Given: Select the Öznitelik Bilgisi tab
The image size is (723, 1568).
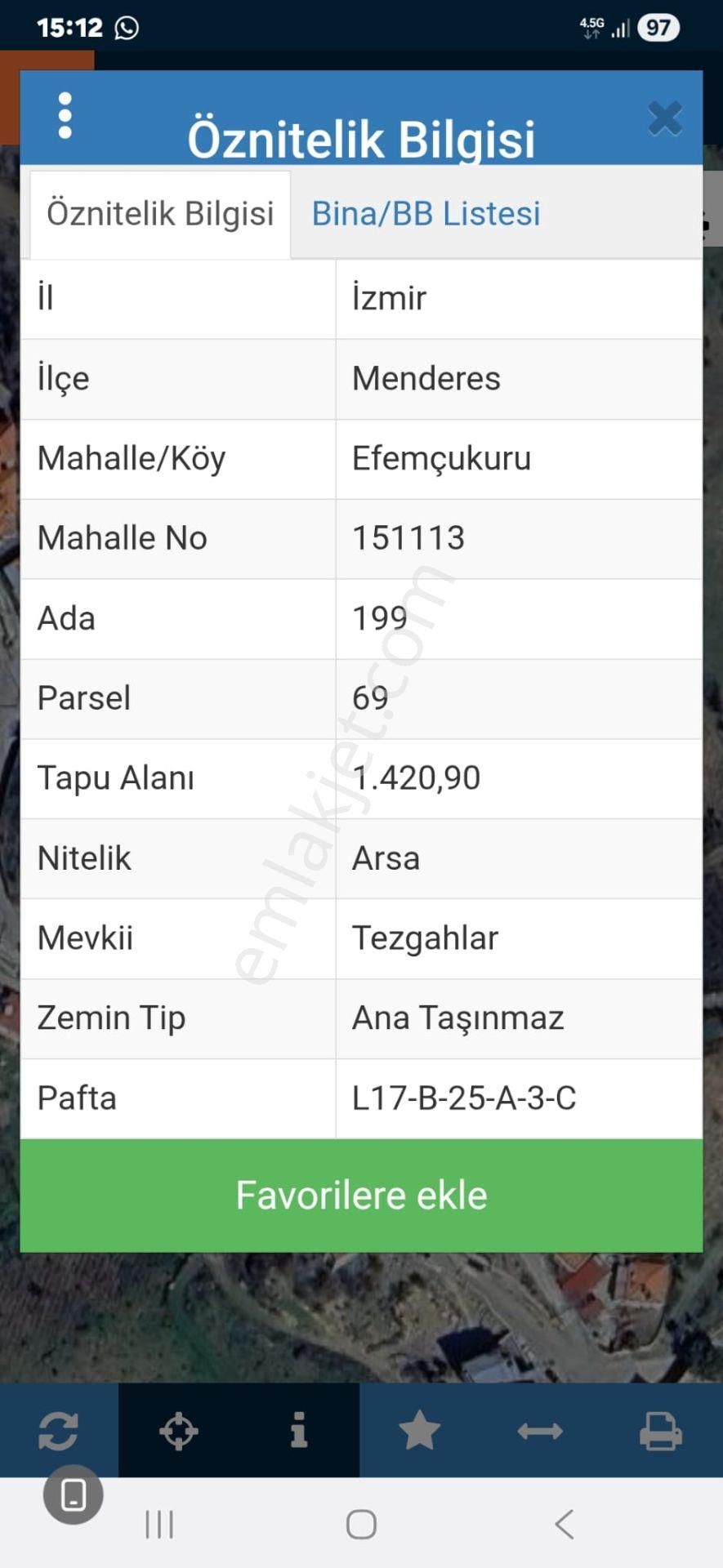Looking at the screenshot, I should coord(160,213).
